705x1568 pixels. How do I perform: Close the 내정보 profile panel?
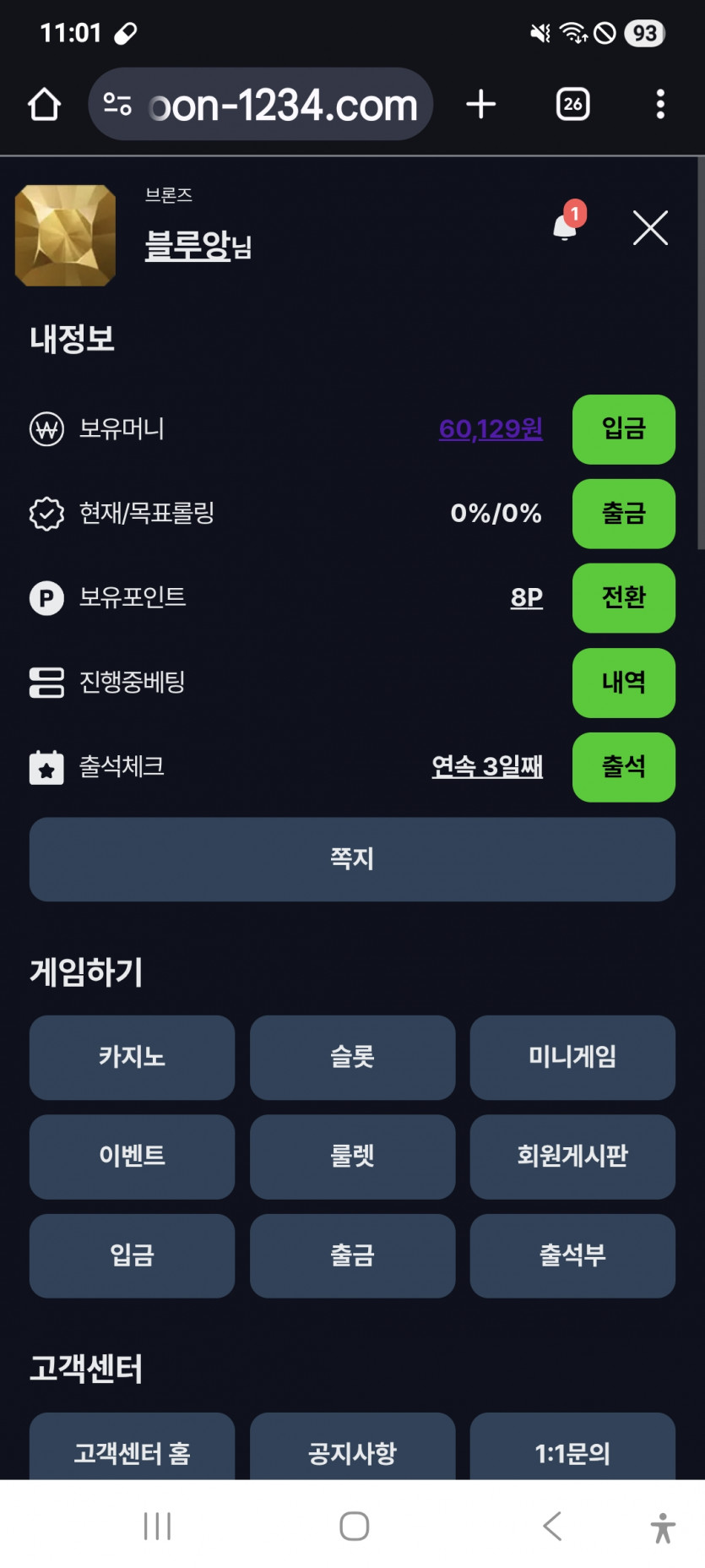[649, 228]
